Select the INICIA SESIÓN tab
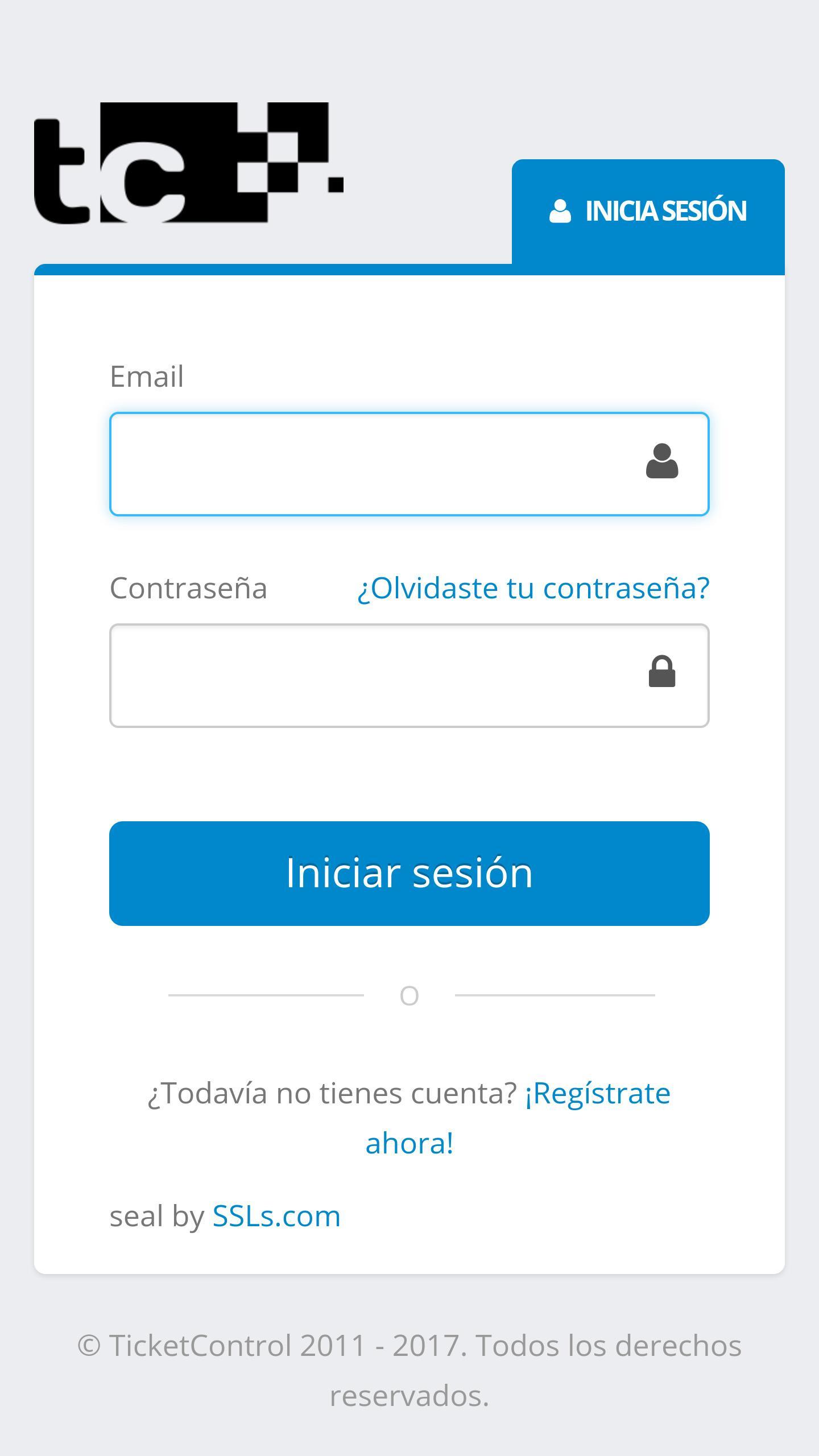The image size is (819, 1456). coord(648,210)
